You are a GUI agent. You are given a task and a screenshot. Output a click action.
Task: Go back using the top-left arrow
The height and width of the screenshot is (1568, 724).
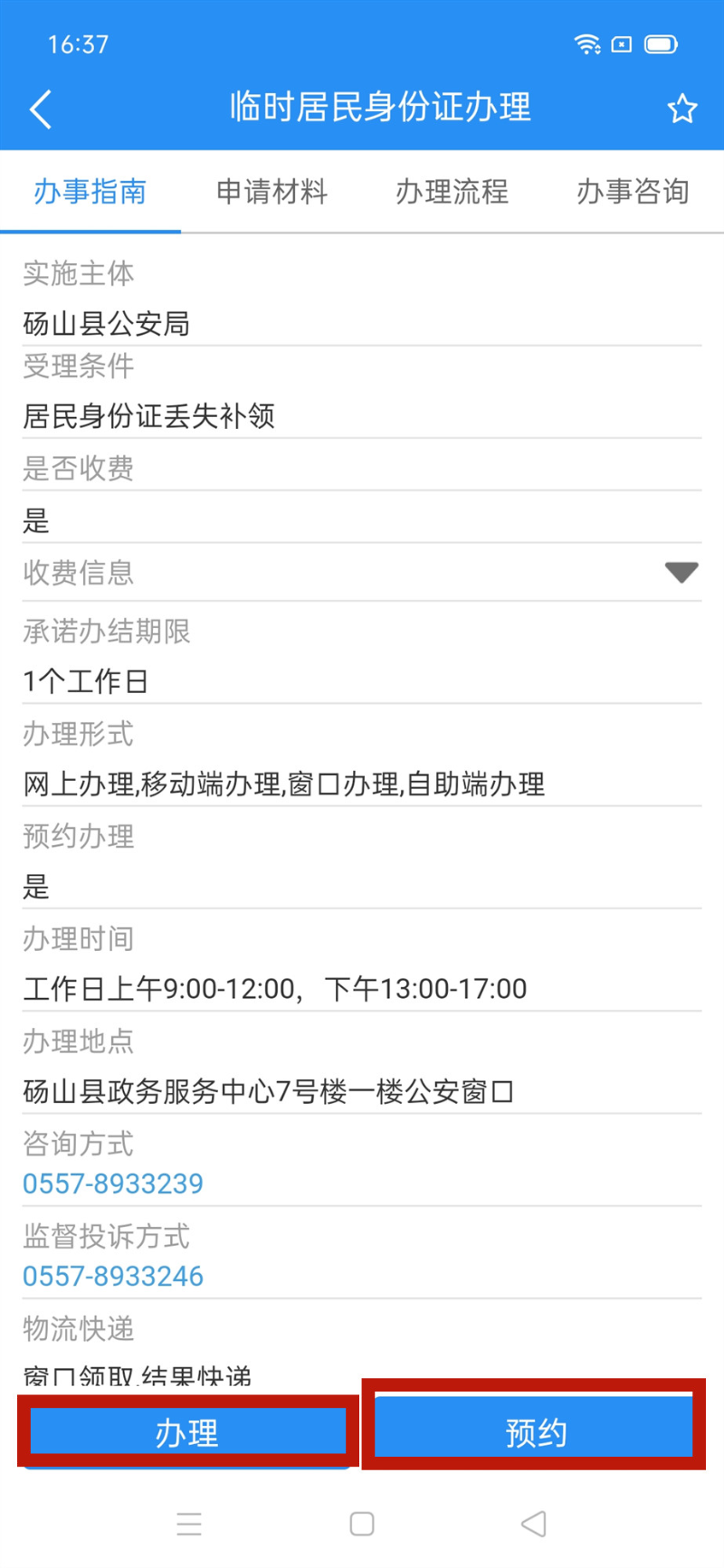[41, 109]
